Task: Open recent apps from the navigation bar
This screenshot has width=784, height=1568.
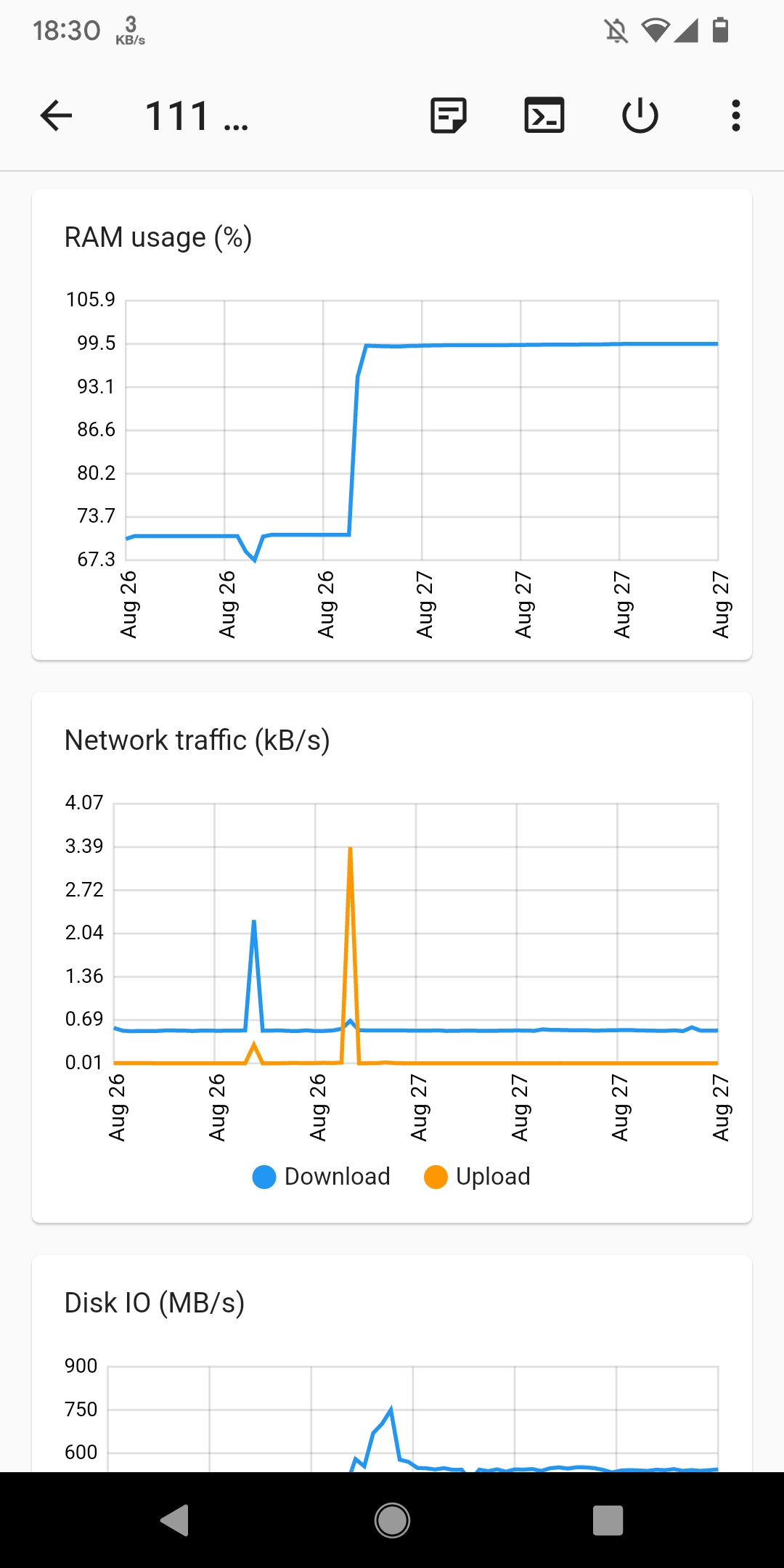Action: tap(608, 1520)
